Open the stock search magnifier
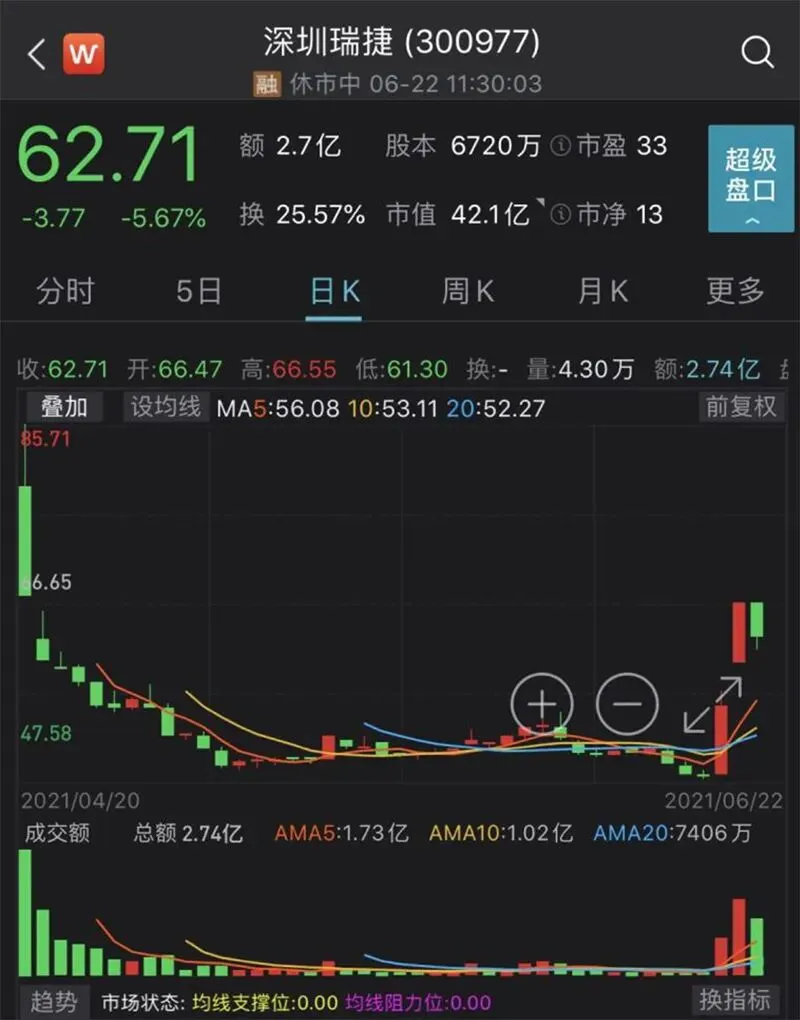Screen dimensions: 800x1020 (757, 52)
